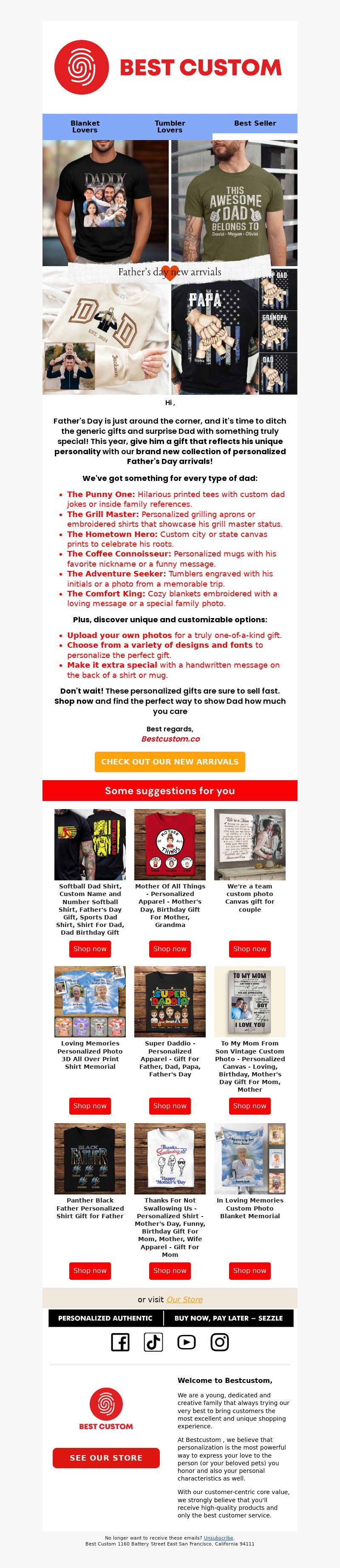Viewport: 340px width, 1568px height.
Task: Shop now for We're a team canvas
Action: click(249, 948)
